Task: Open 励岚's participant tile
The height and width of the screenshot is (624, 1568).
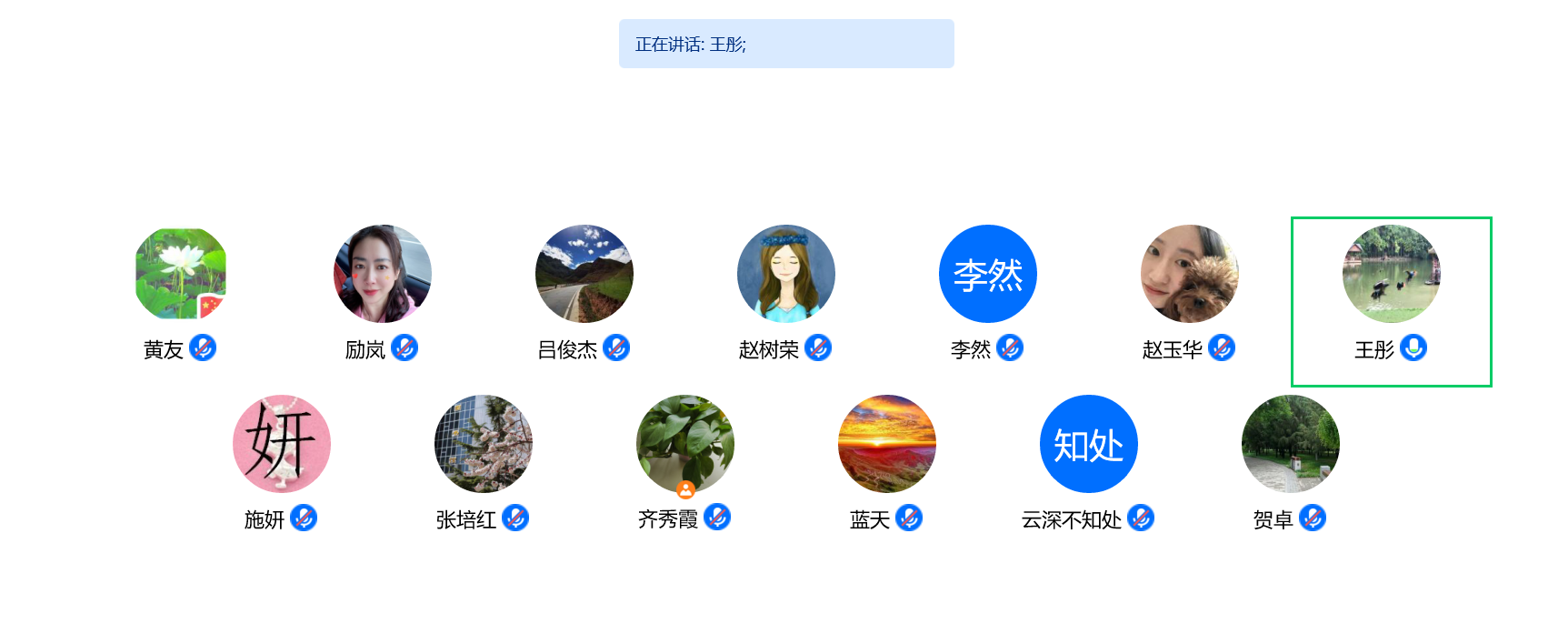Action: pos(383,274)
